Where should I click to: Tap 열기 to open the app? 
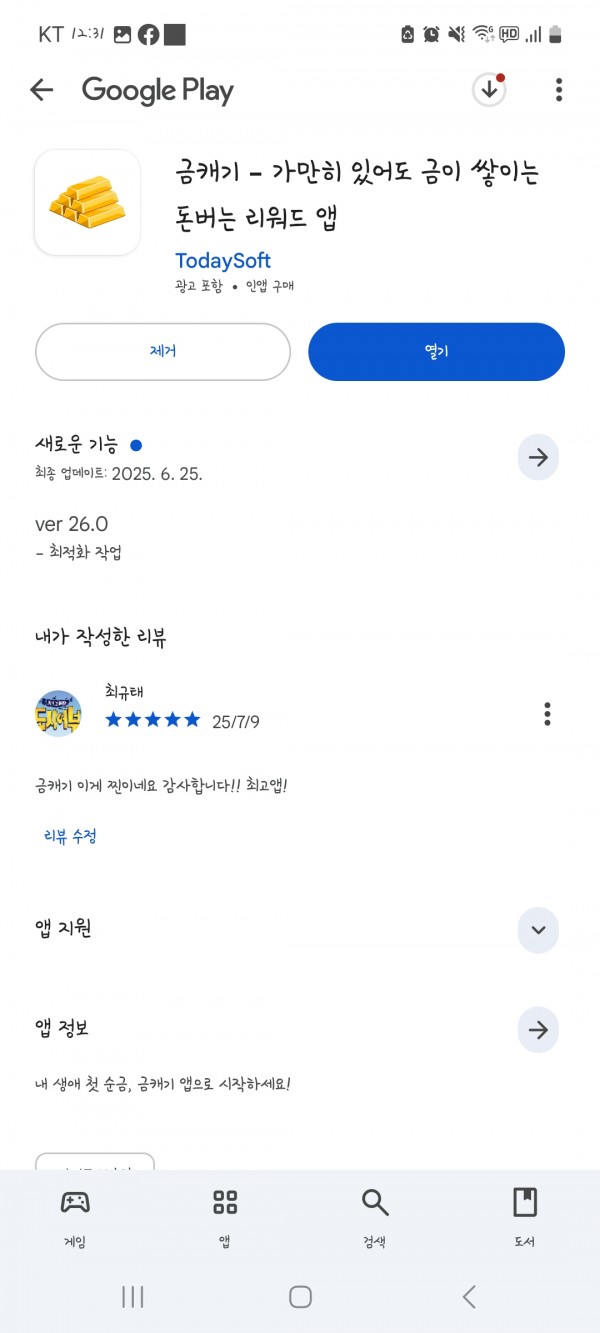click(436, 352)
